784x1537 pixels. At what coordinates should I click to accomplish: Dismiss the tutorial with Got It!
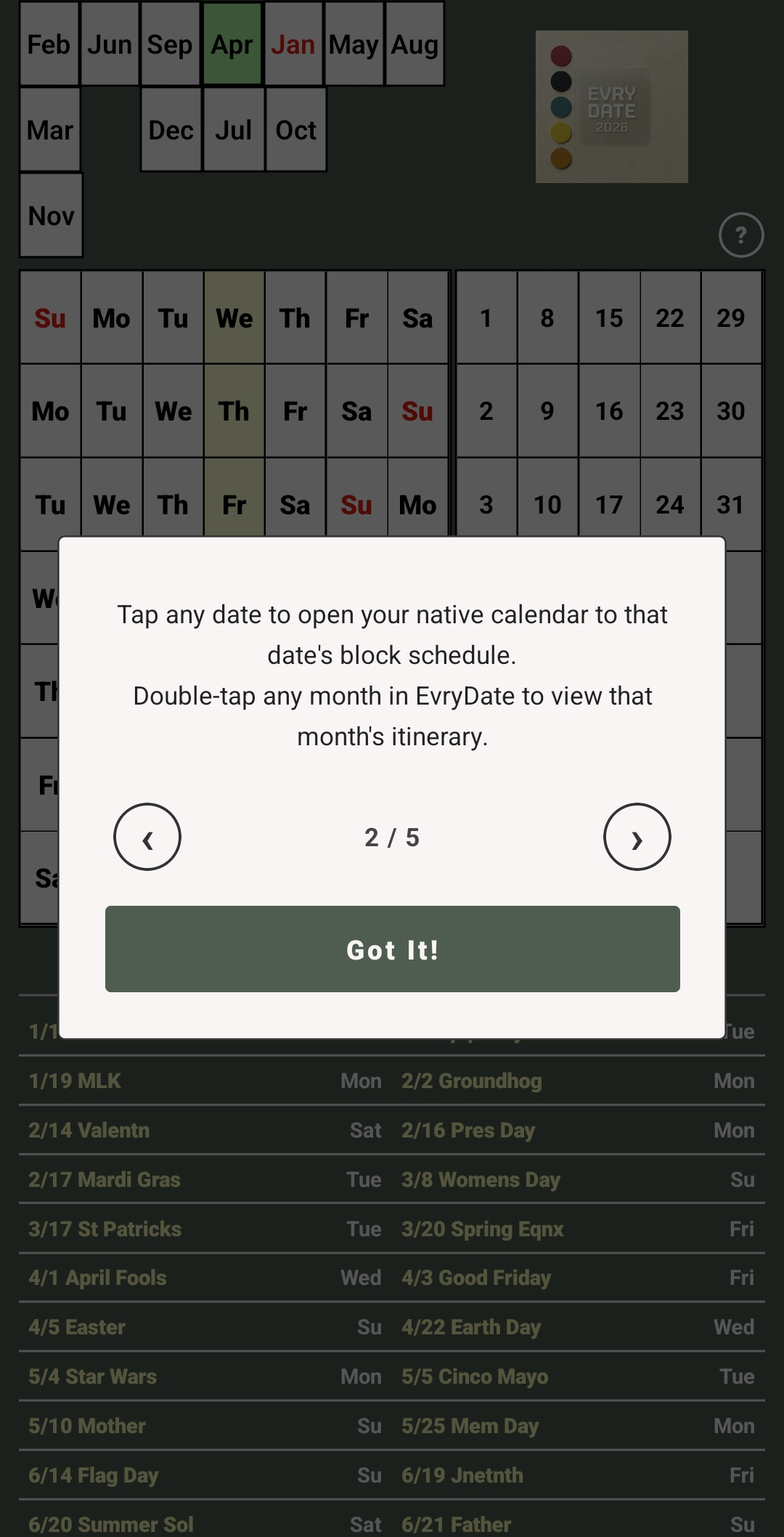tap(392, 949)
